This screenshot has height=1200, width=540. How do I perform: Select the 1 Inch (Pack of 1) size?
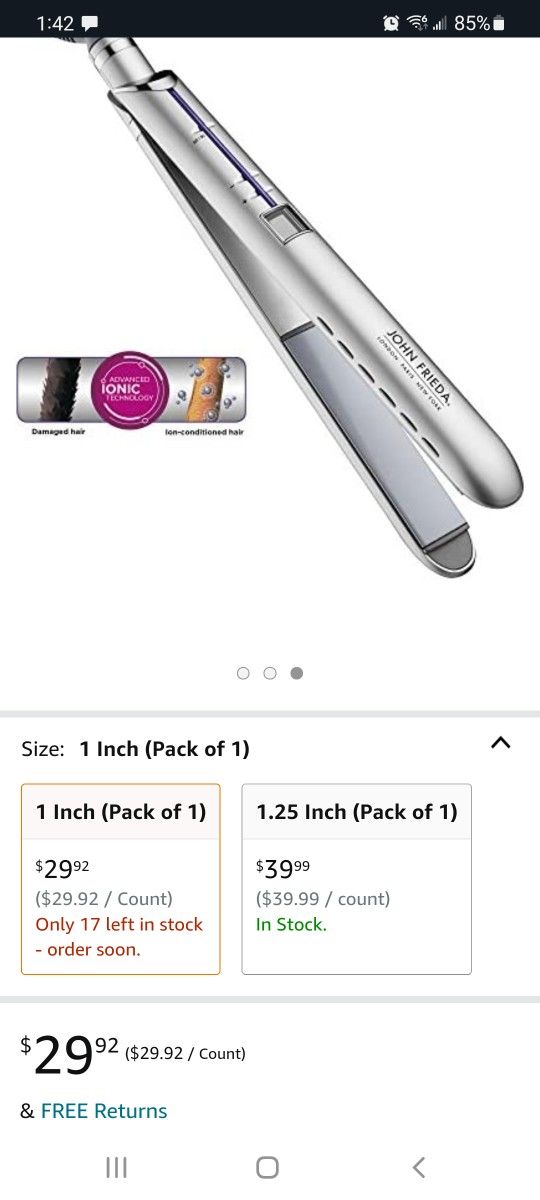click(x=121, y=879)
